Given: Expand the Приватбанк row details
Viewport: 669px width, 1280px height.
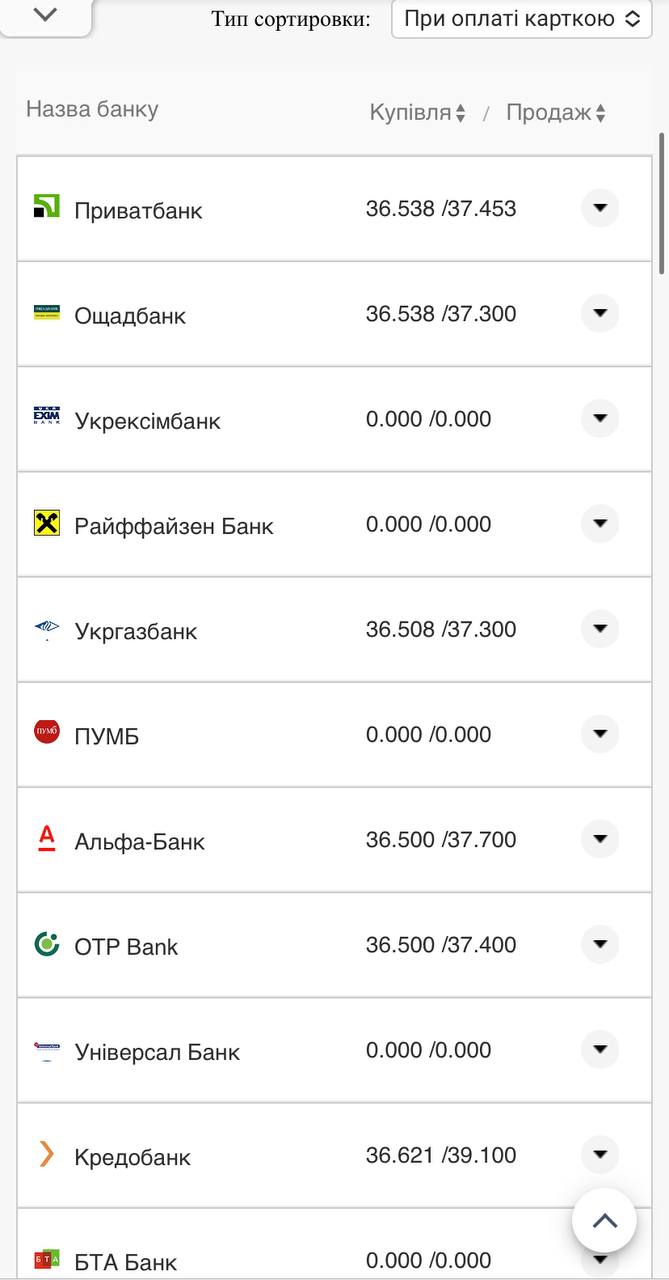Looking at the screenshot, I should click(600, 208).
